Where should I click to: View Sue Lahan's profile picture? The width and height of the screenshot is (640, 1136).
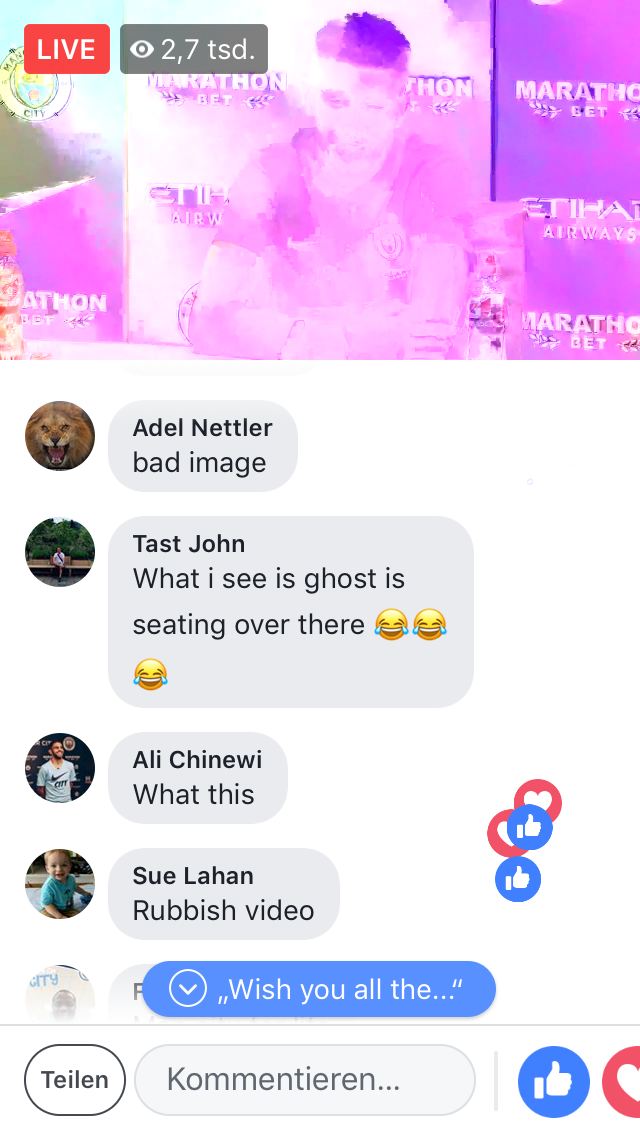[x=60, y=884]
